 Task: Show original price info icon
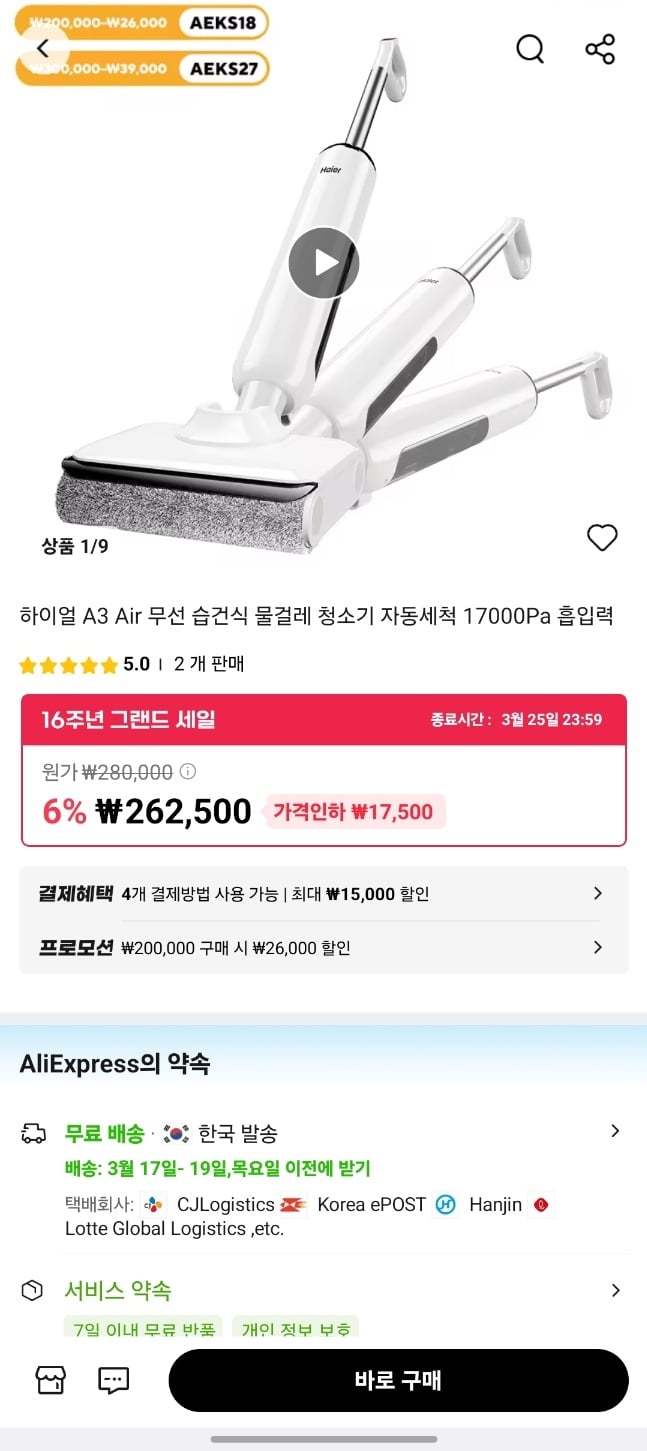click(x=187, y=772)
